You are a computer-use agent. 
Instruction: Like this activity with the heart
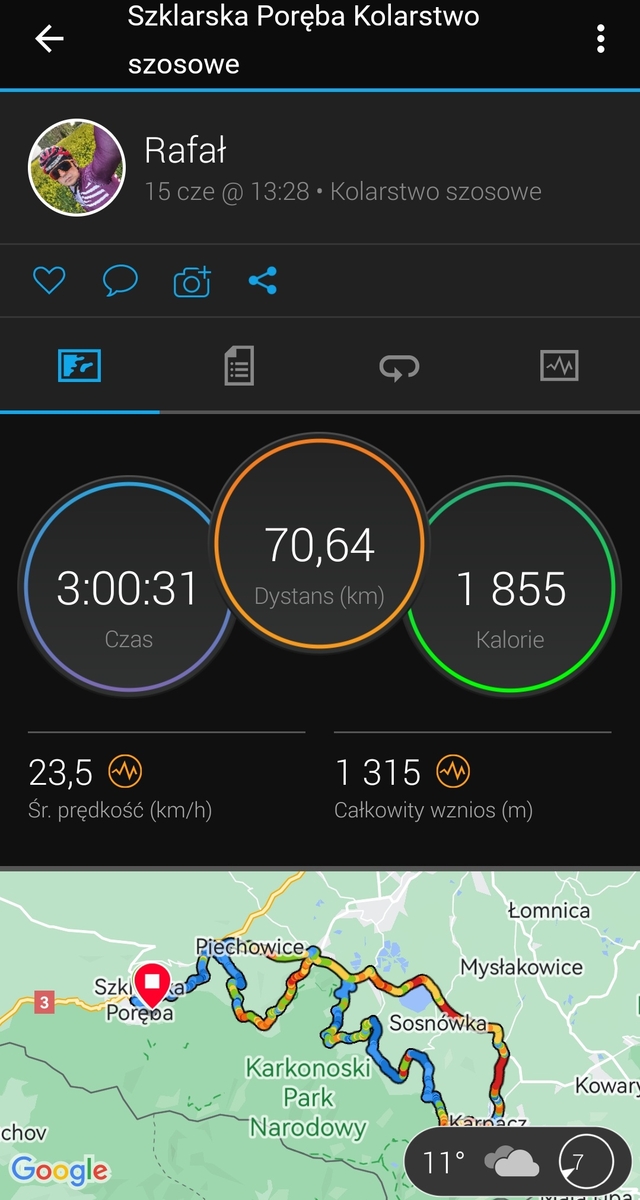coord(49,281)
